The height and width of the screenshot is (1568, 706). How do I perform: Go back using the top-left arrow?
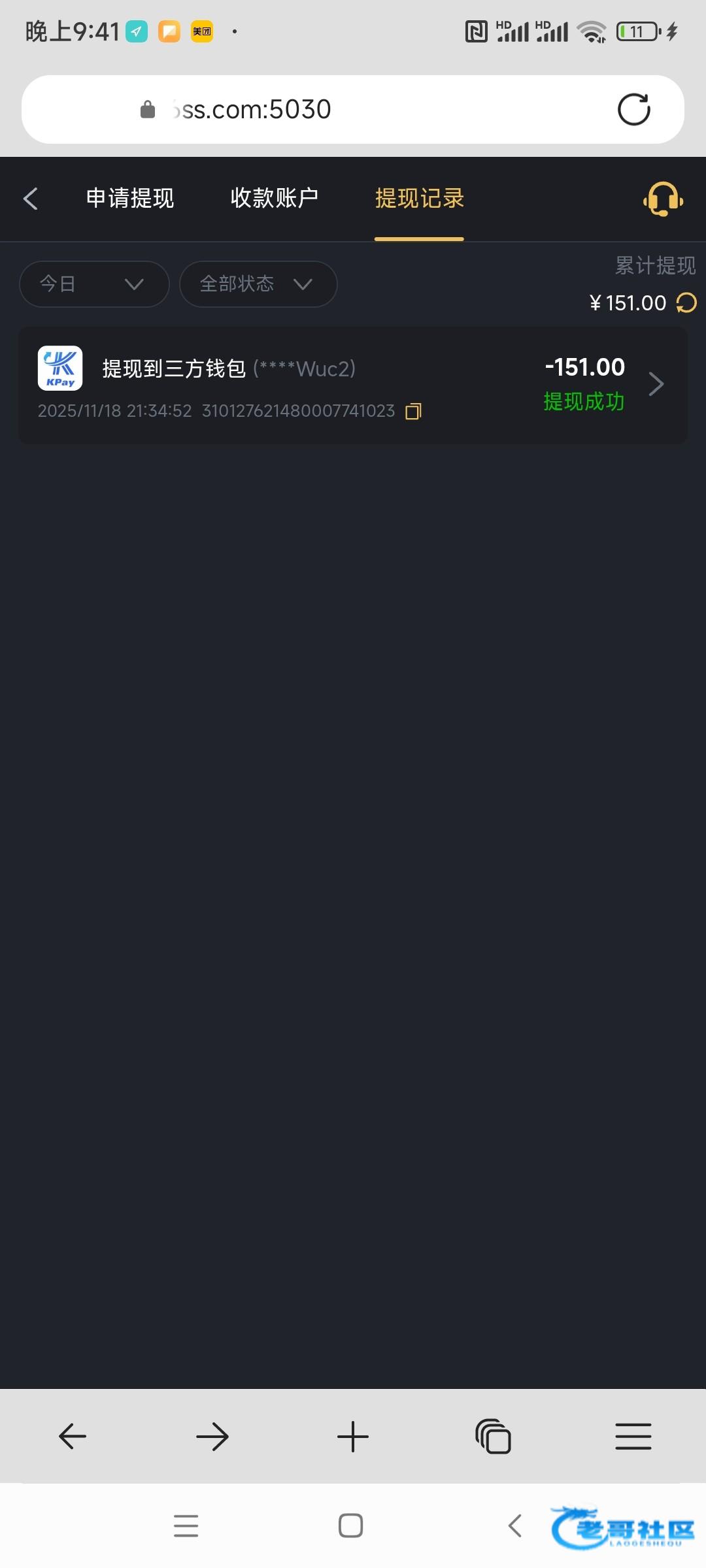pyautogui.click(x=31, y=199)
